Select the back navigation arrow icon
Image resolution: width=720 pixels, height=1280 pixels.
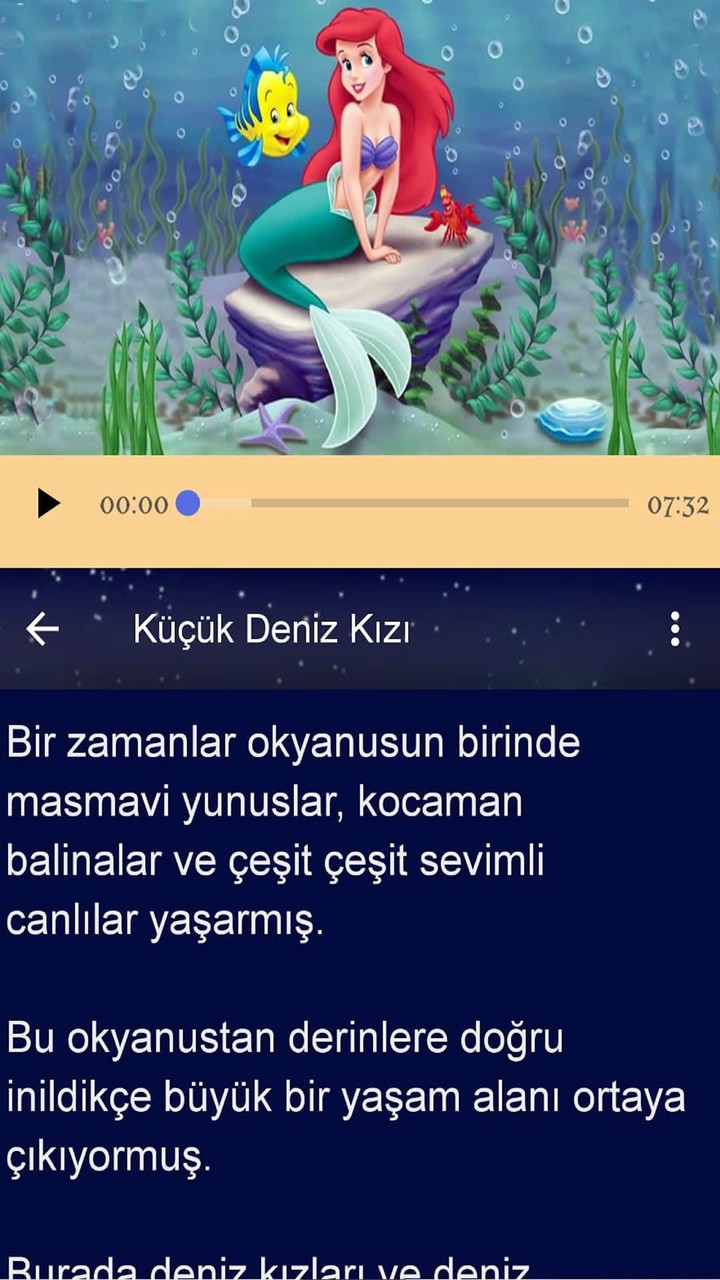click(x=42, y=629)
